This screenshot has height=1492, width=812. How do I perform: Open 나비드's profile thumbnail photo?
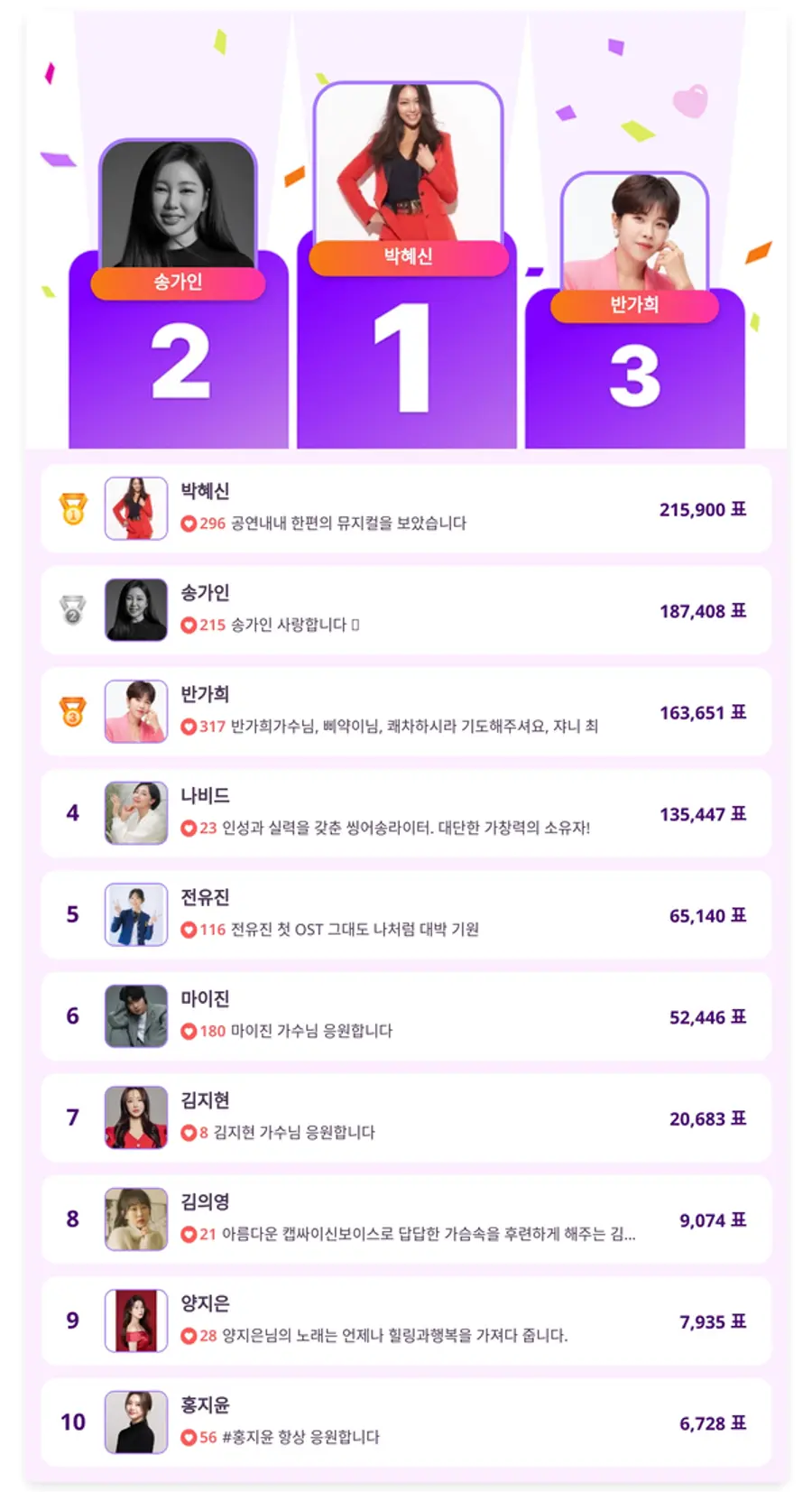coord(135,812)
